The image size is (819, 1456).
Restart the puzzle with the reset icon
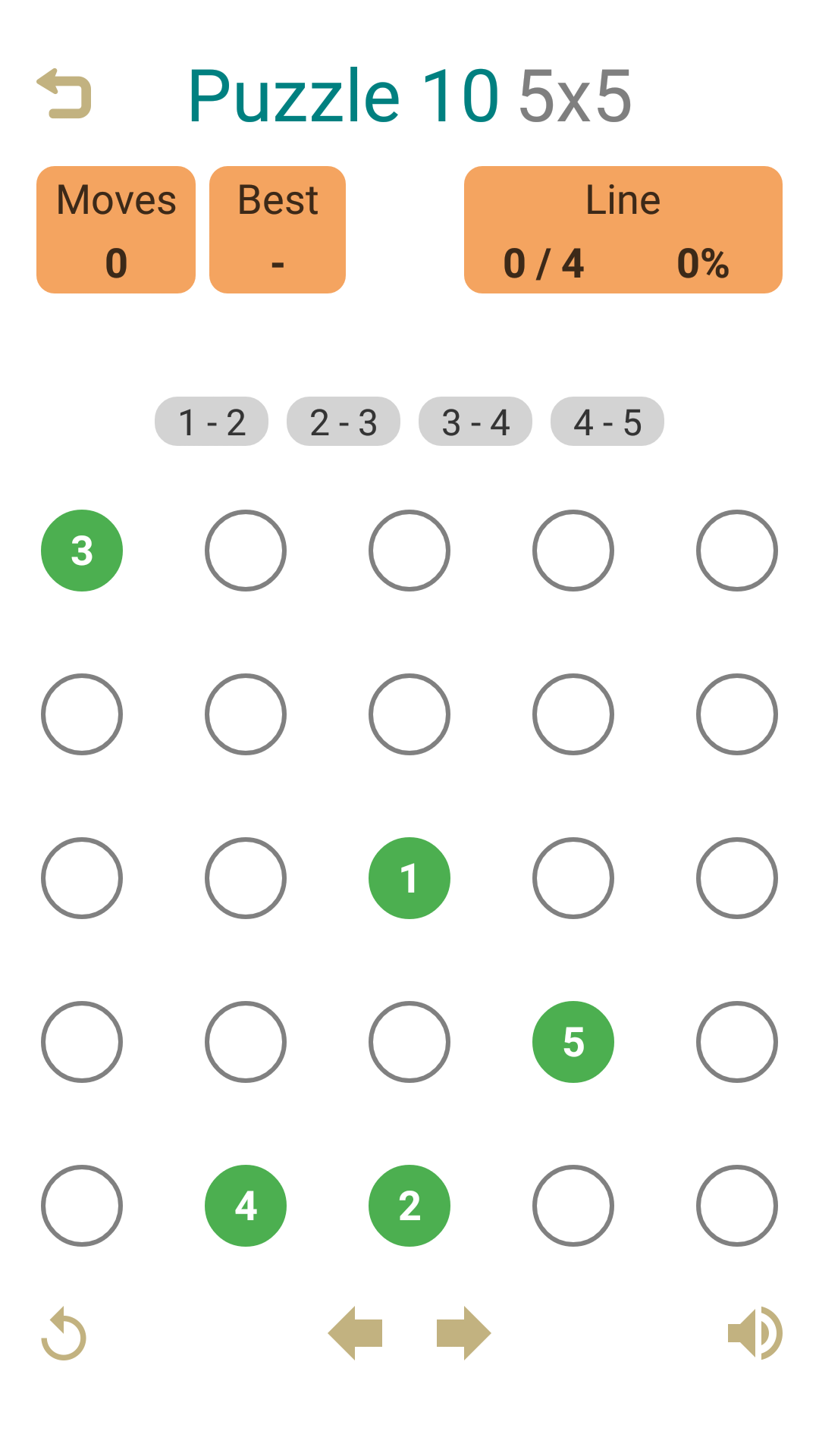[x=64, y=1333]
